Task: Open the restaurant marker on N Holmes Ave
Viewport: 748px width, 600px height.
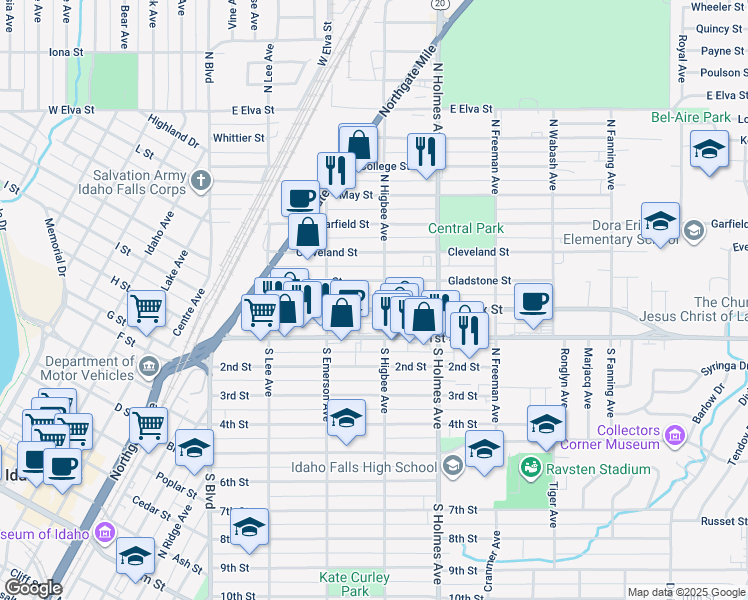Action: point(427,151)
